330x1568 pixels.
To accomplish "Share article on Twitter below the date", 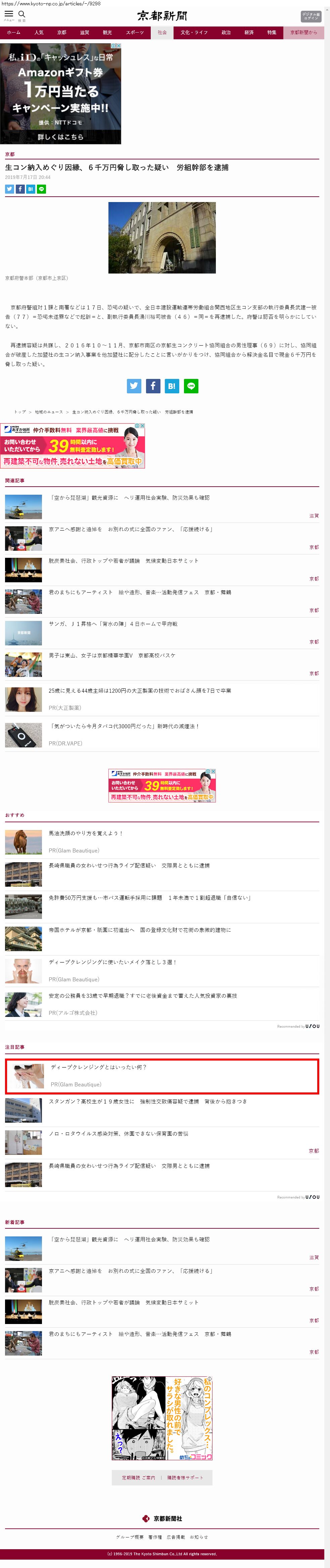I will tap(9, 189).
